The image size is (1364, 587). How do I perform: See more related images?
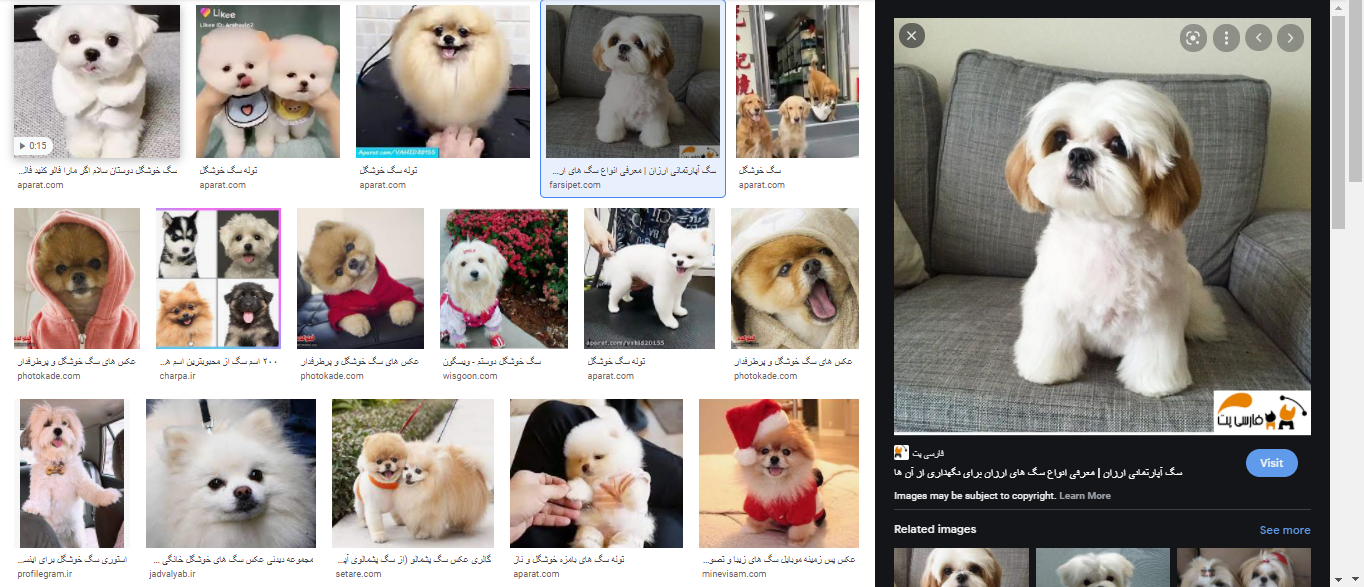(1284, 530)
